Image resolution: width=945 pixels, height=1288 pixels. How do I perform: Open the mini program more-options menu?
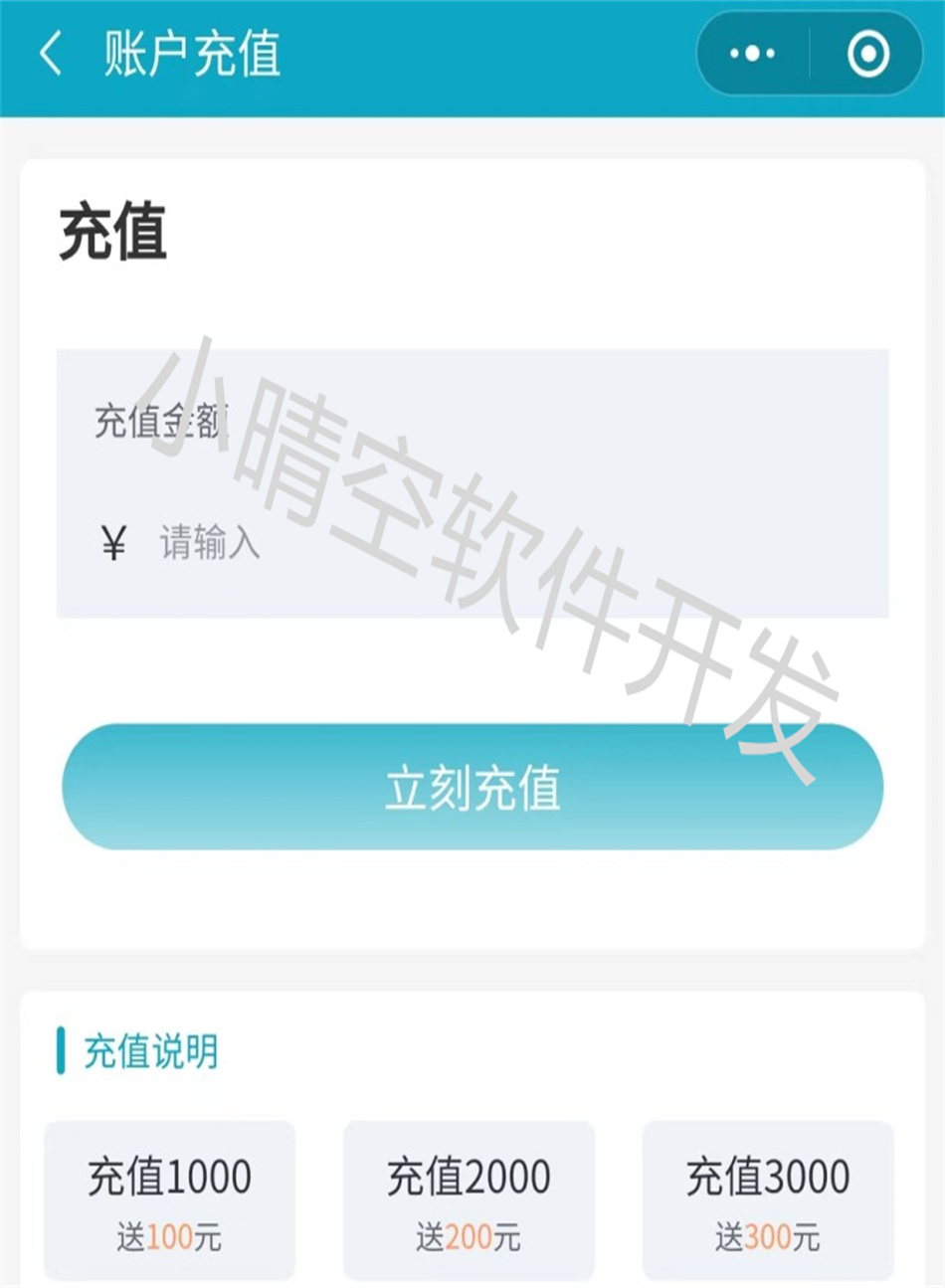pyautogui.click(x=753, y=54)
